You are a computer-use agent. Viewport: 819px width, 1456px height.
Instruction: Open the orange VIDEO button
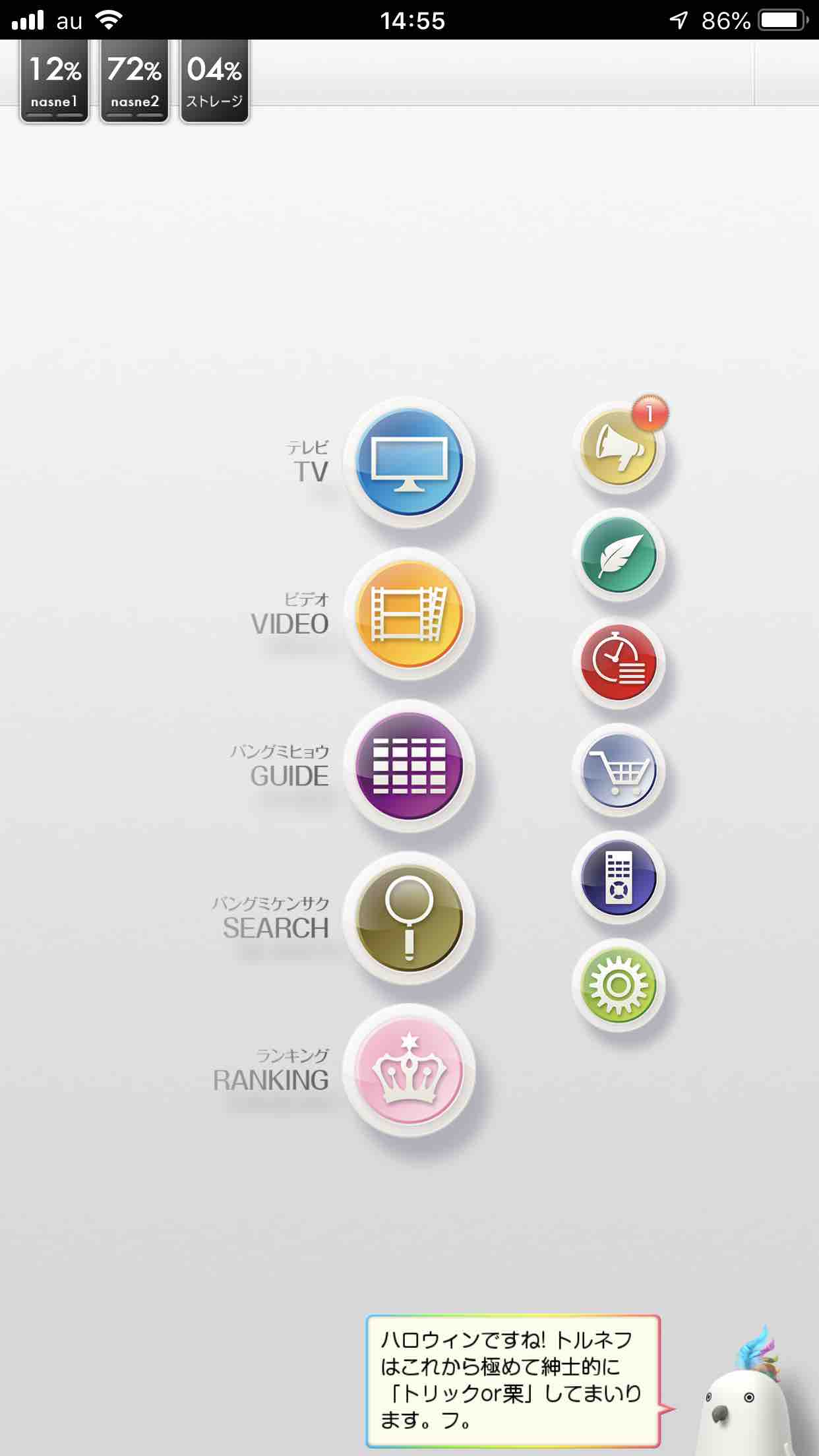(x=409, y=615)
